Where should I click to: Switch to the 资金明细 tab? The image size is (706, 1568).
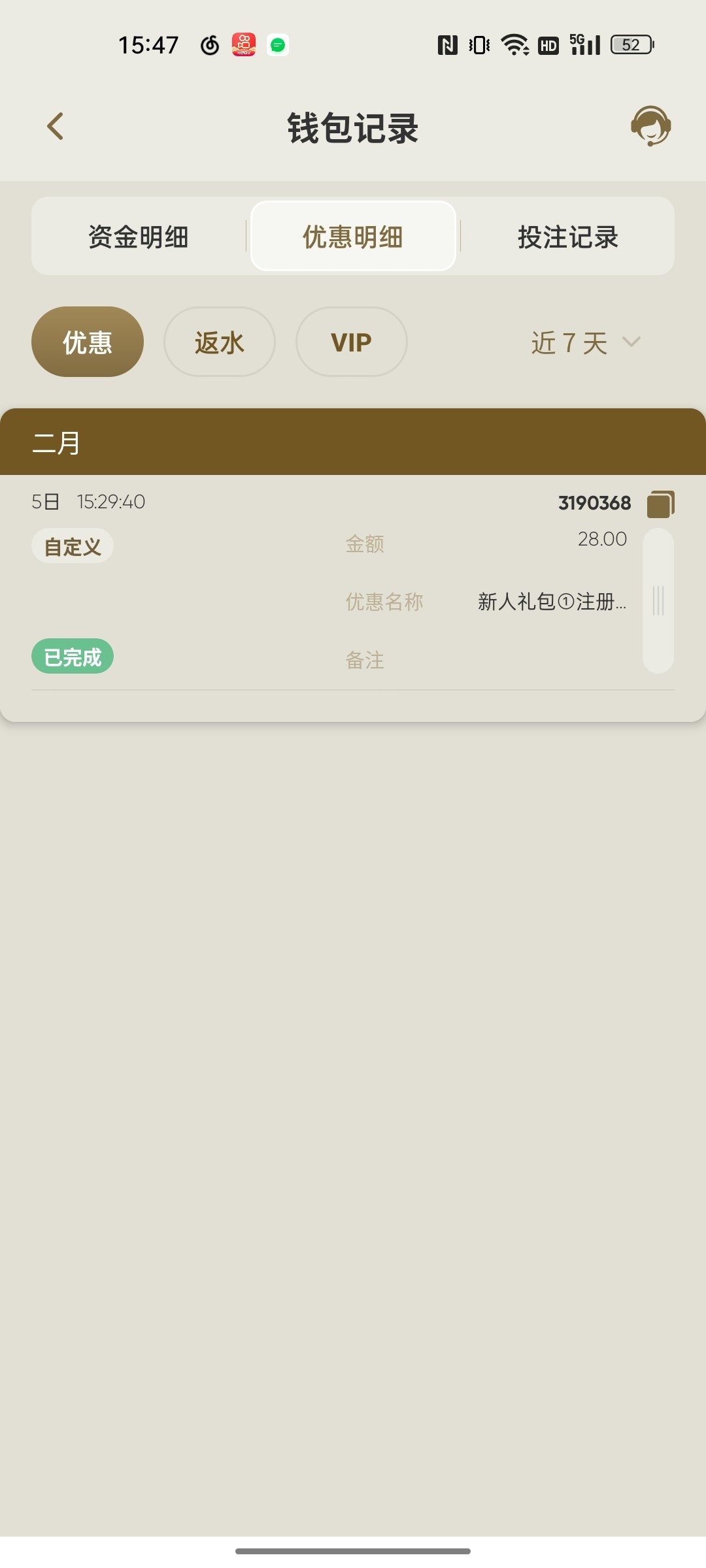139,237
